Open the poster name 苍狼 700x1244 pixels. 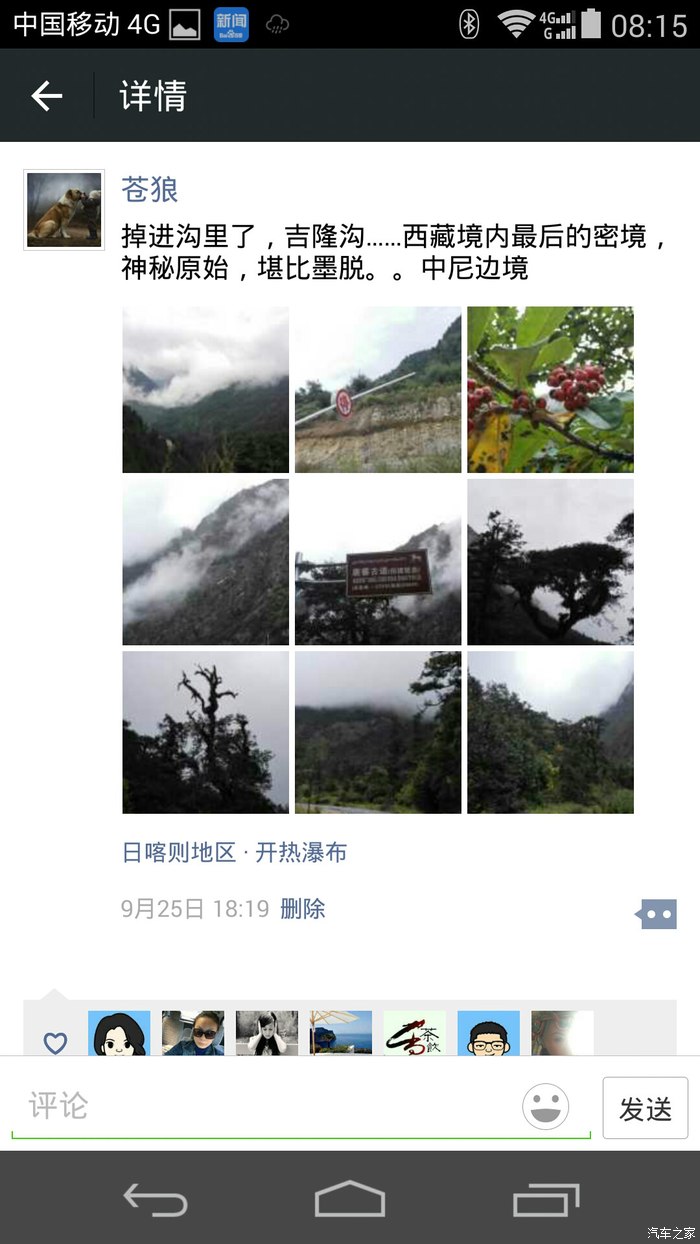tap(150, 188)
